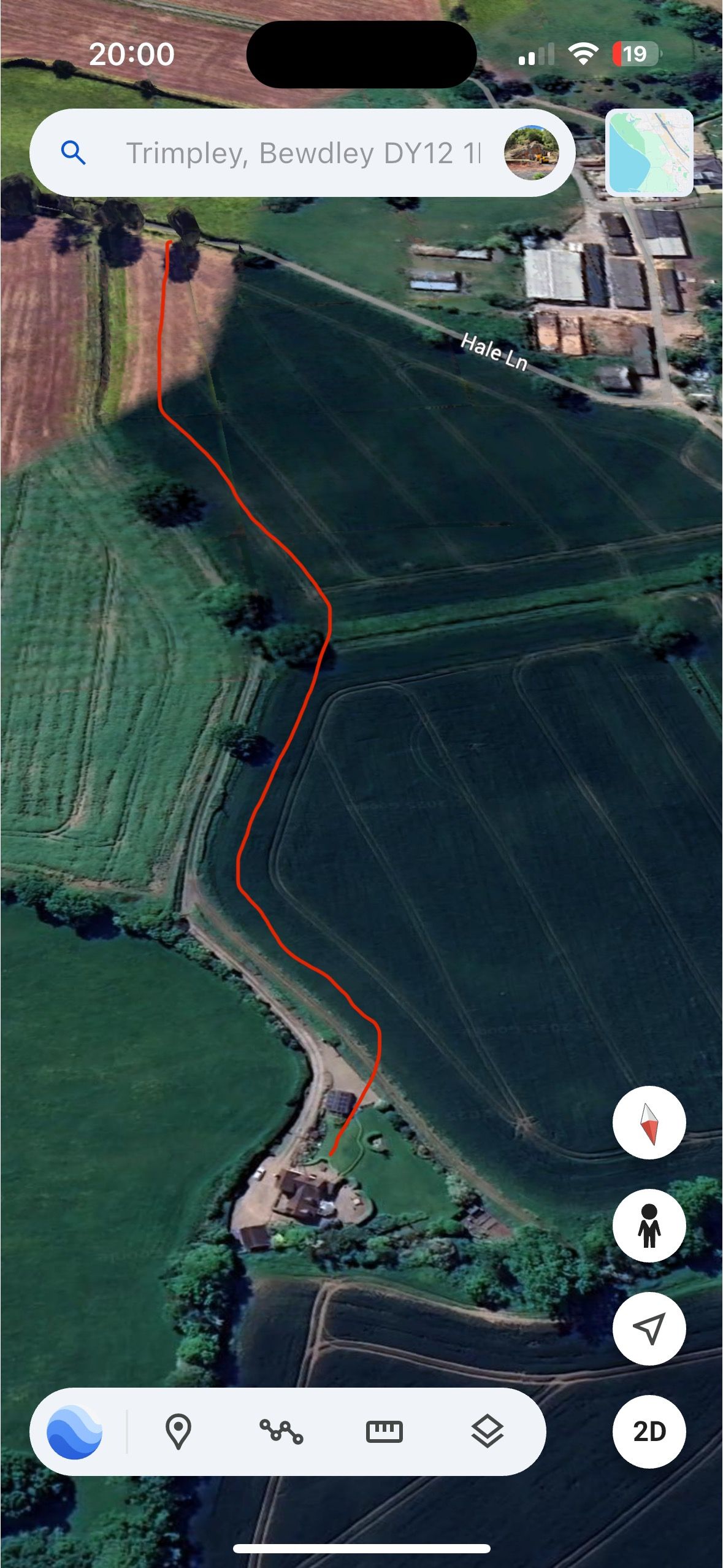Fly to my current location
723x1568 pixels.
point(649,1329)
